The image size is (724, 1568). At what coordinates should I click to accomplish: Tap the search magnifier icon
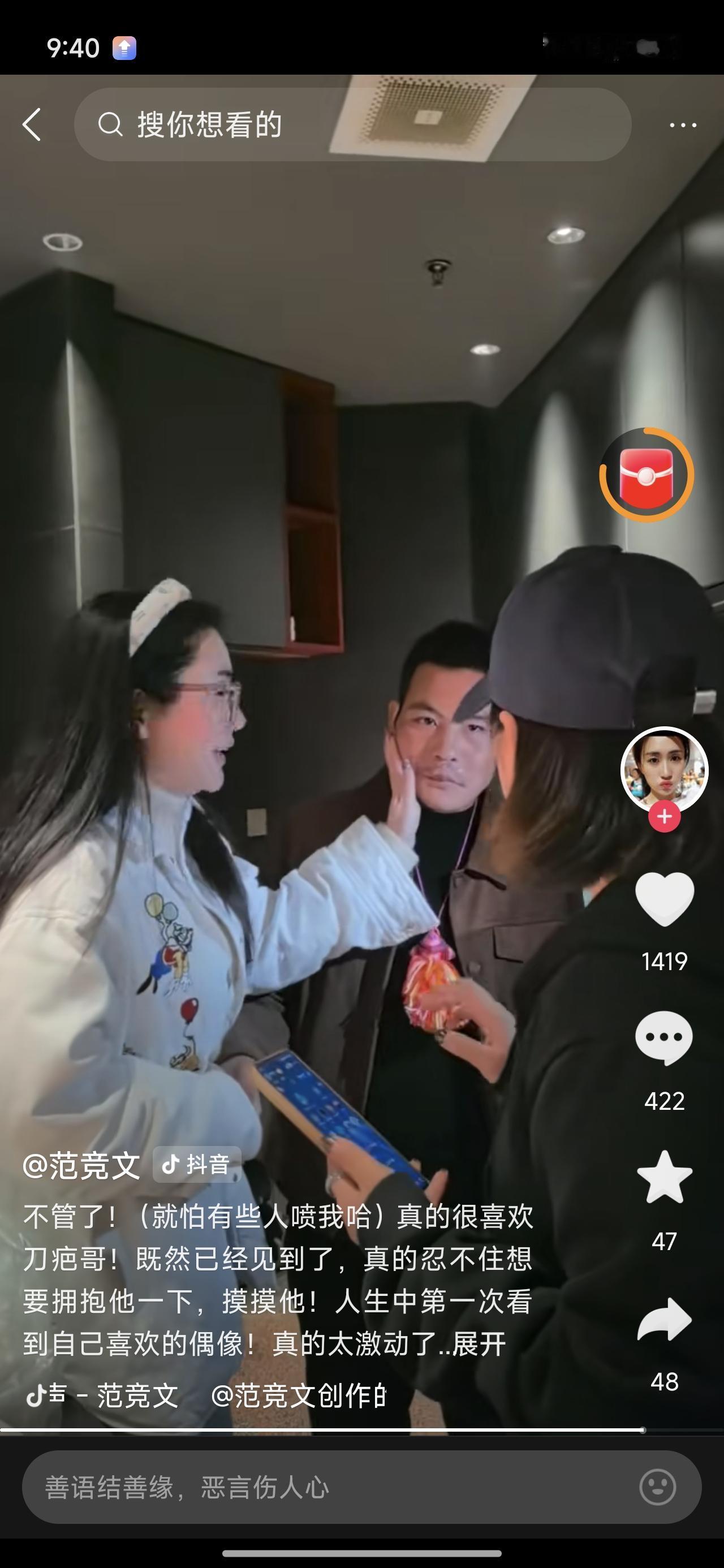(111, 124)
